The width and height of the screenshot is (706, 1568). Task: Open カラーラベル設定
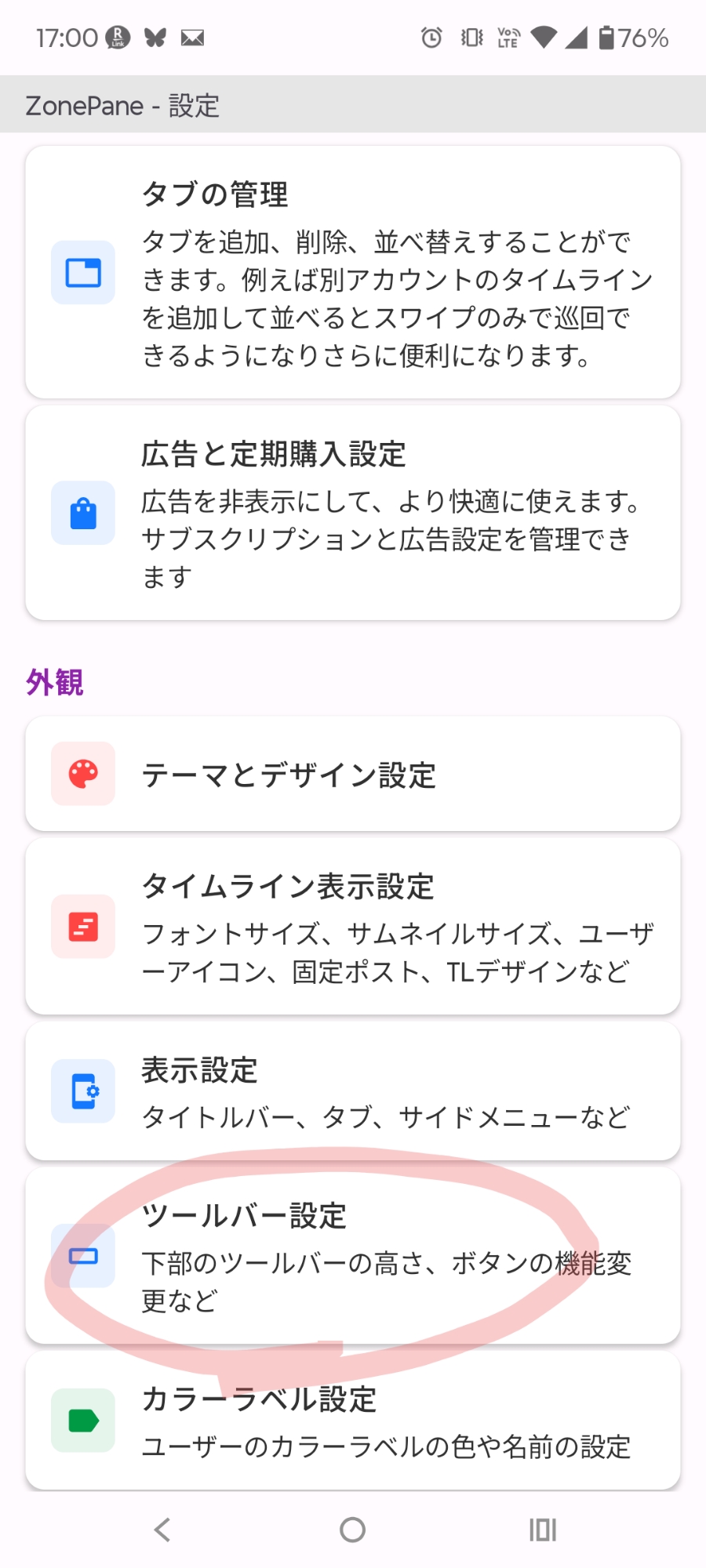point(353,1420)
